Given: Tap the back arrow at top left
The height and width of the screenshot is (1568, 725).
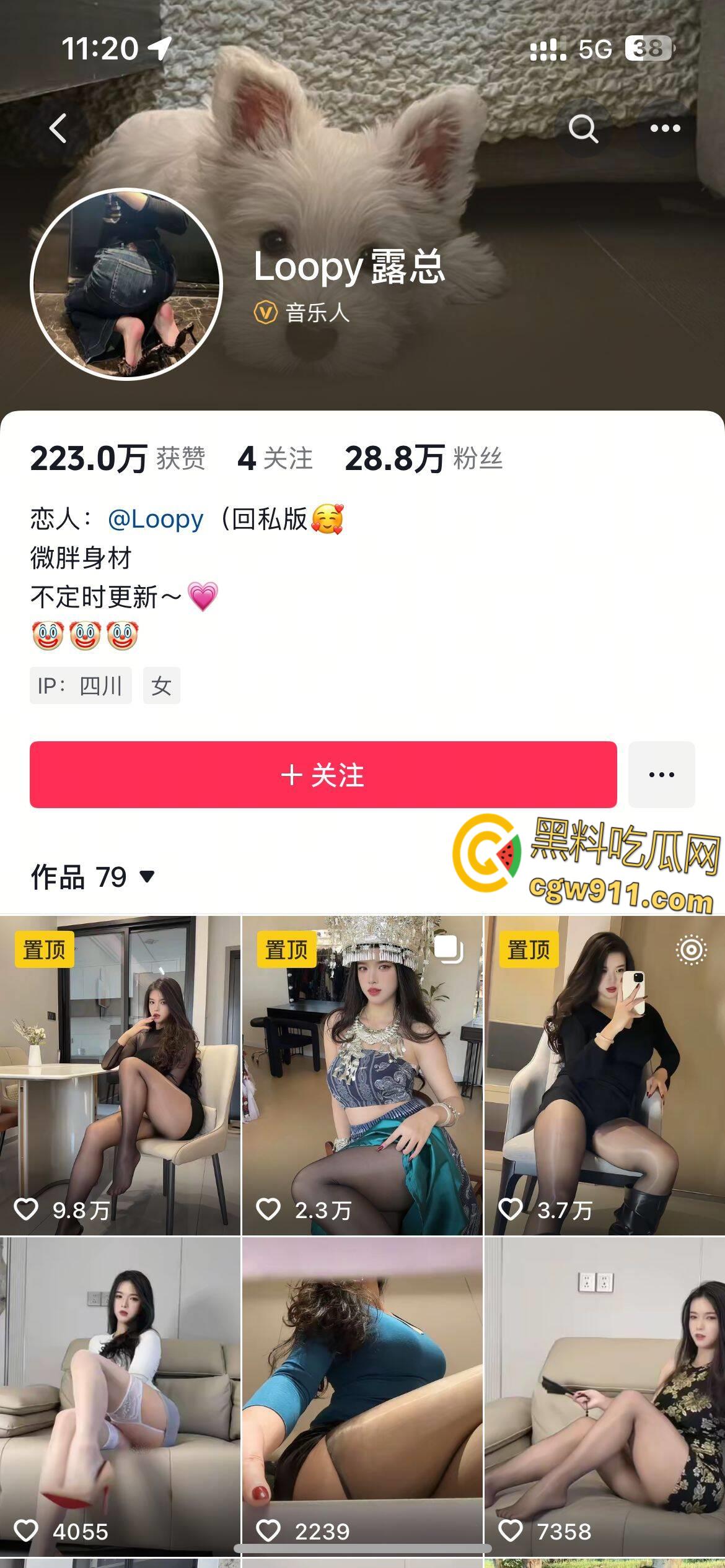Looking at the screenshot, I should [58, 127].
